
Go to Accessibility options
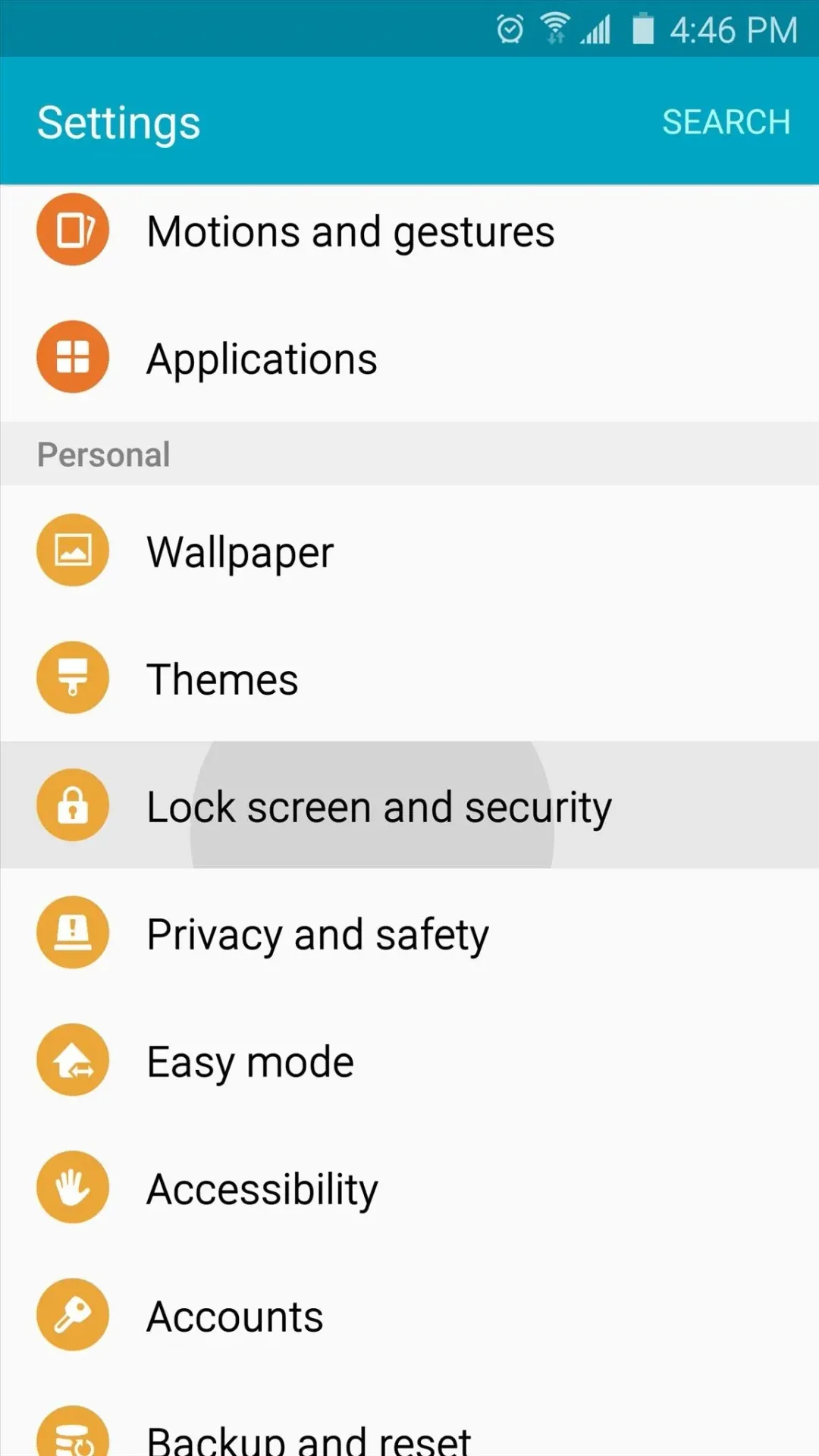tap(262, 1188)
